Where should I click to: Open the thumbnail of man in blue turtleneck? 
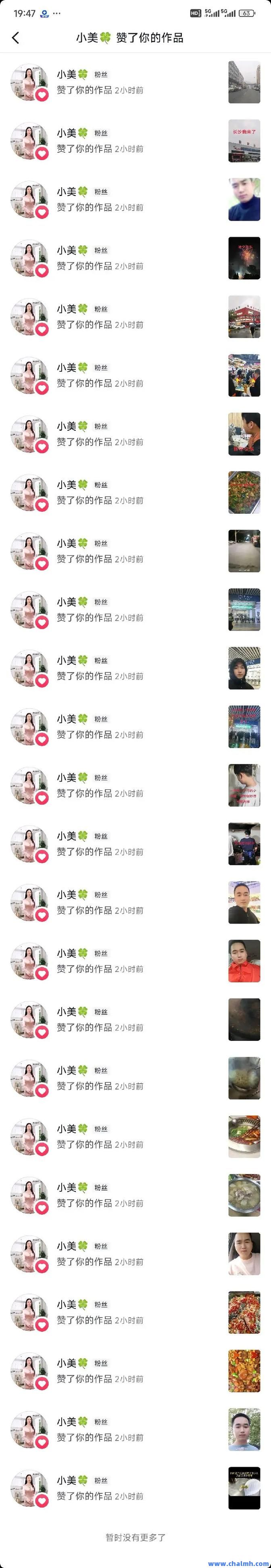[244, 199]
